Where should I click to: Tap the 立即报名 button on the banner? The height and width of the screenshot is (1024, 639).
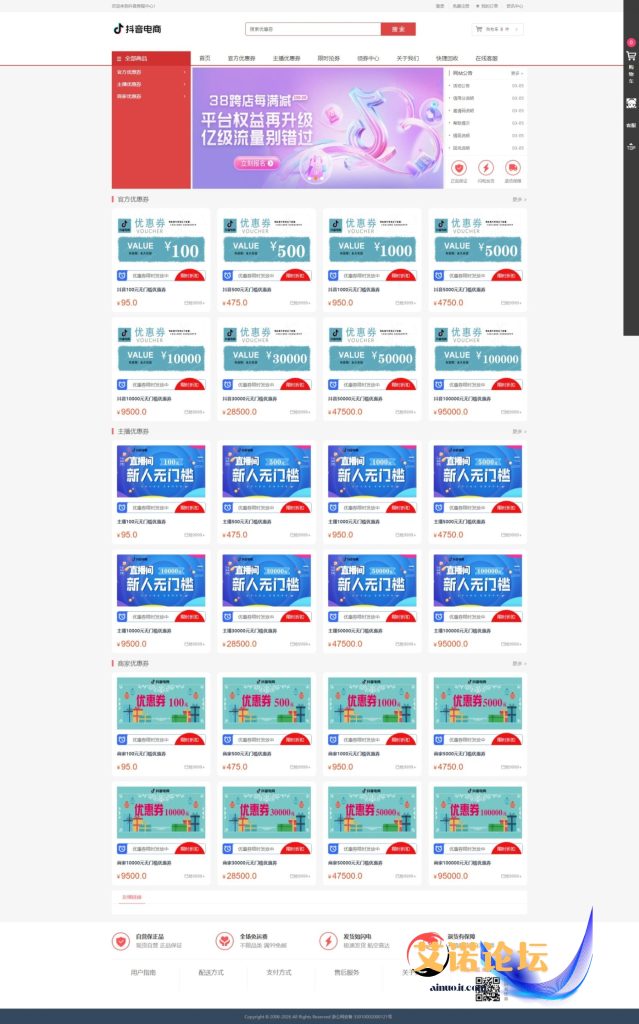tap(256, 162)
